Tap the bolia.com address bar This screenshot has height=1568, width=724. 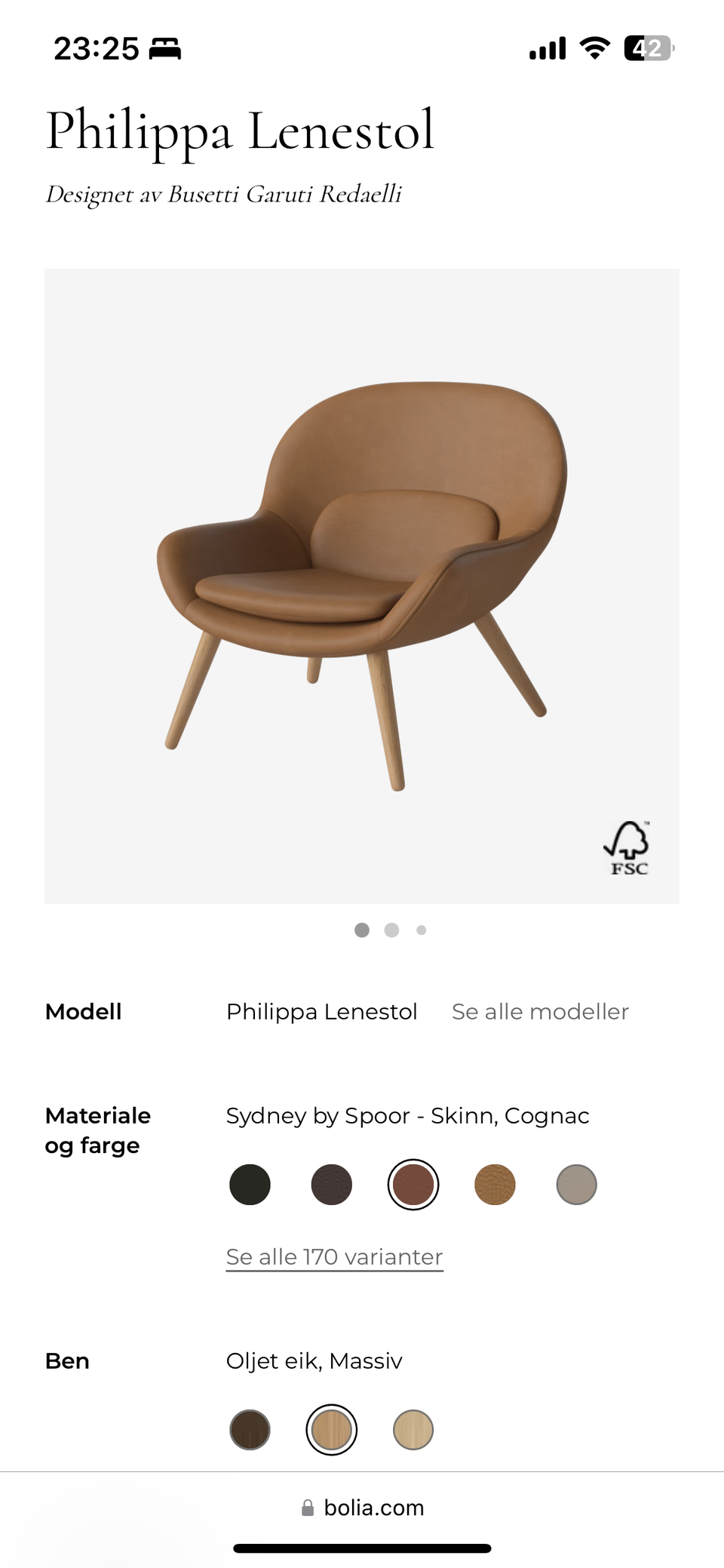point(373,1507)
